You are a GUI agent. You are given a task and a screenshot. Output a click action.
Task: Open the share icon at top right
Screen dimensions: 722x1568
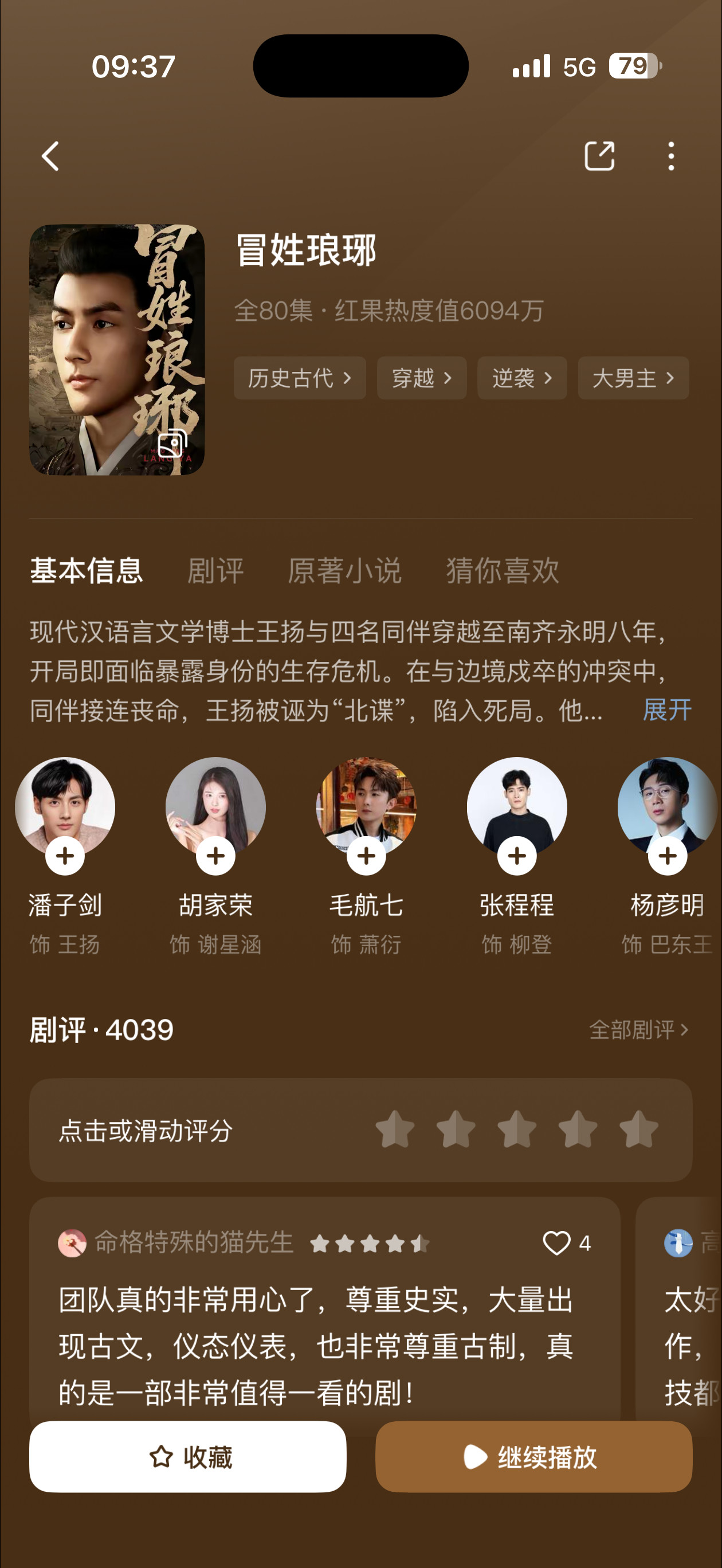[601, 156]
